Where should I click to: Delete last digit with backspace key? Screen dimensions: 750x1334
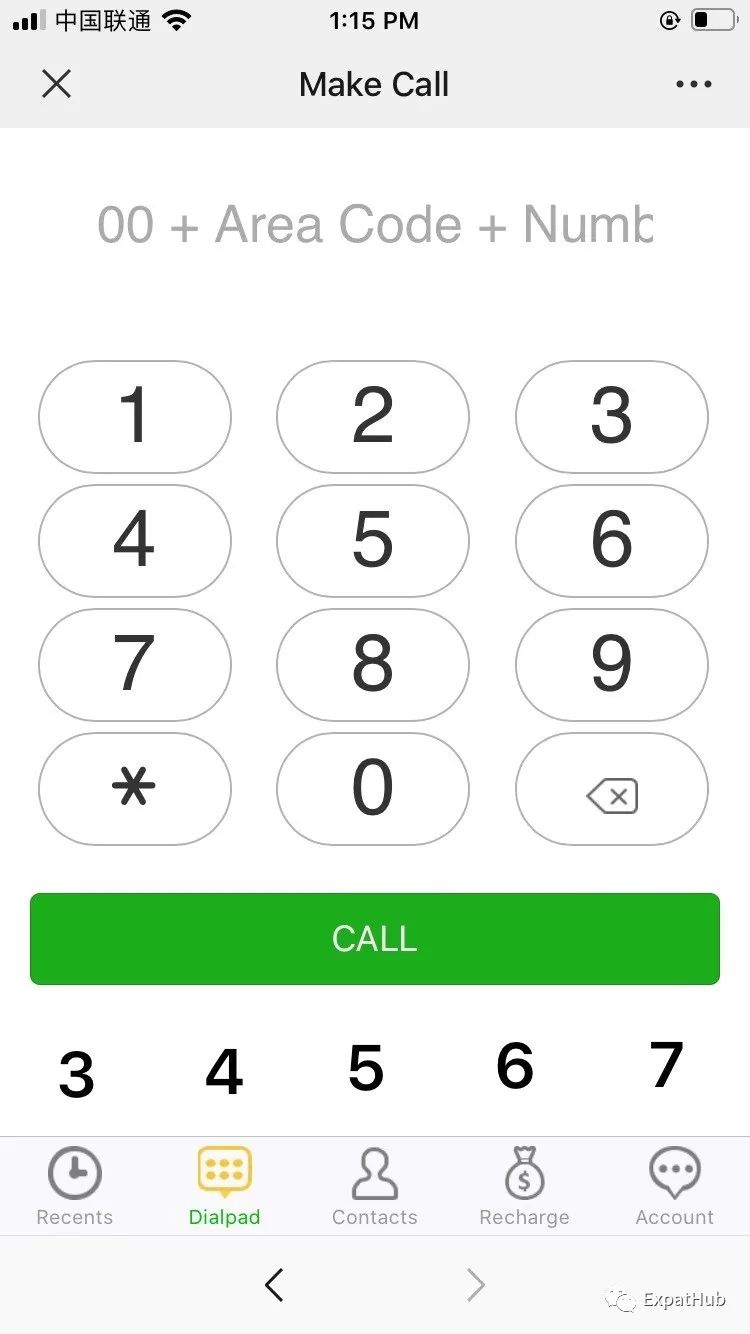click(612, 789)
